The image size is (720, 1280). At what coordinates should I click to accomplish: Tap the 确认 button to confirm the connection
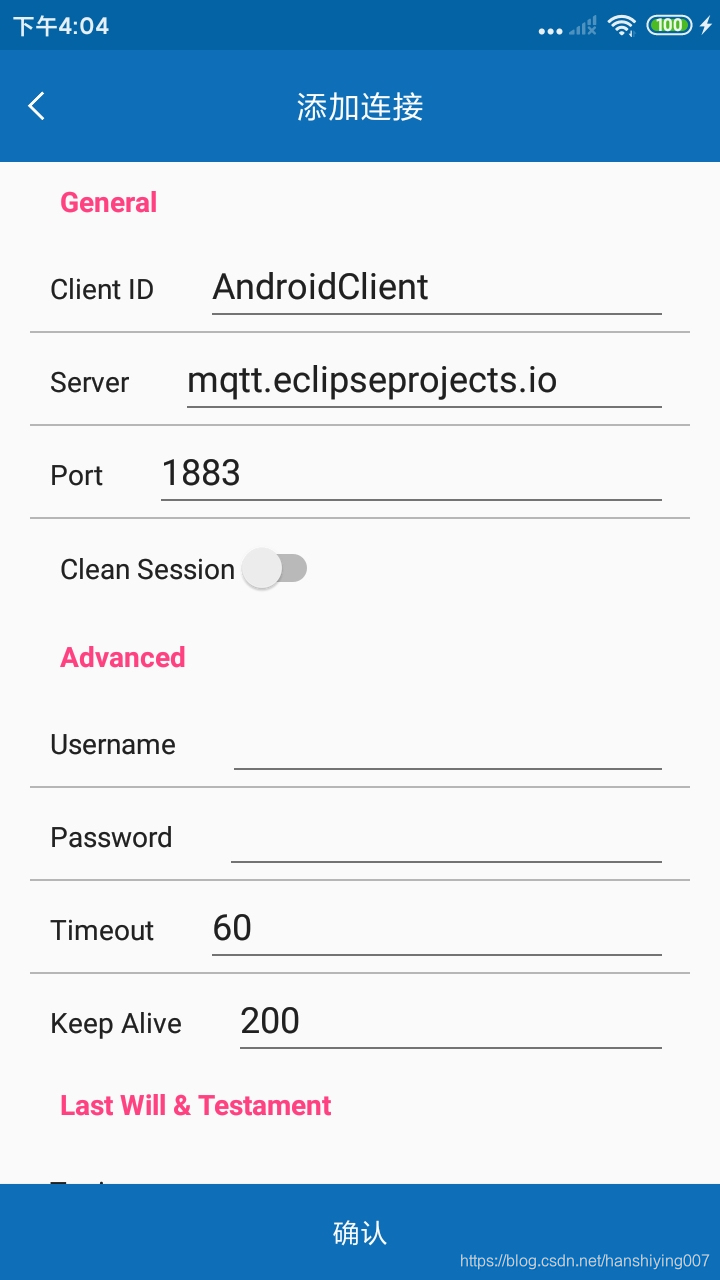360,1233
